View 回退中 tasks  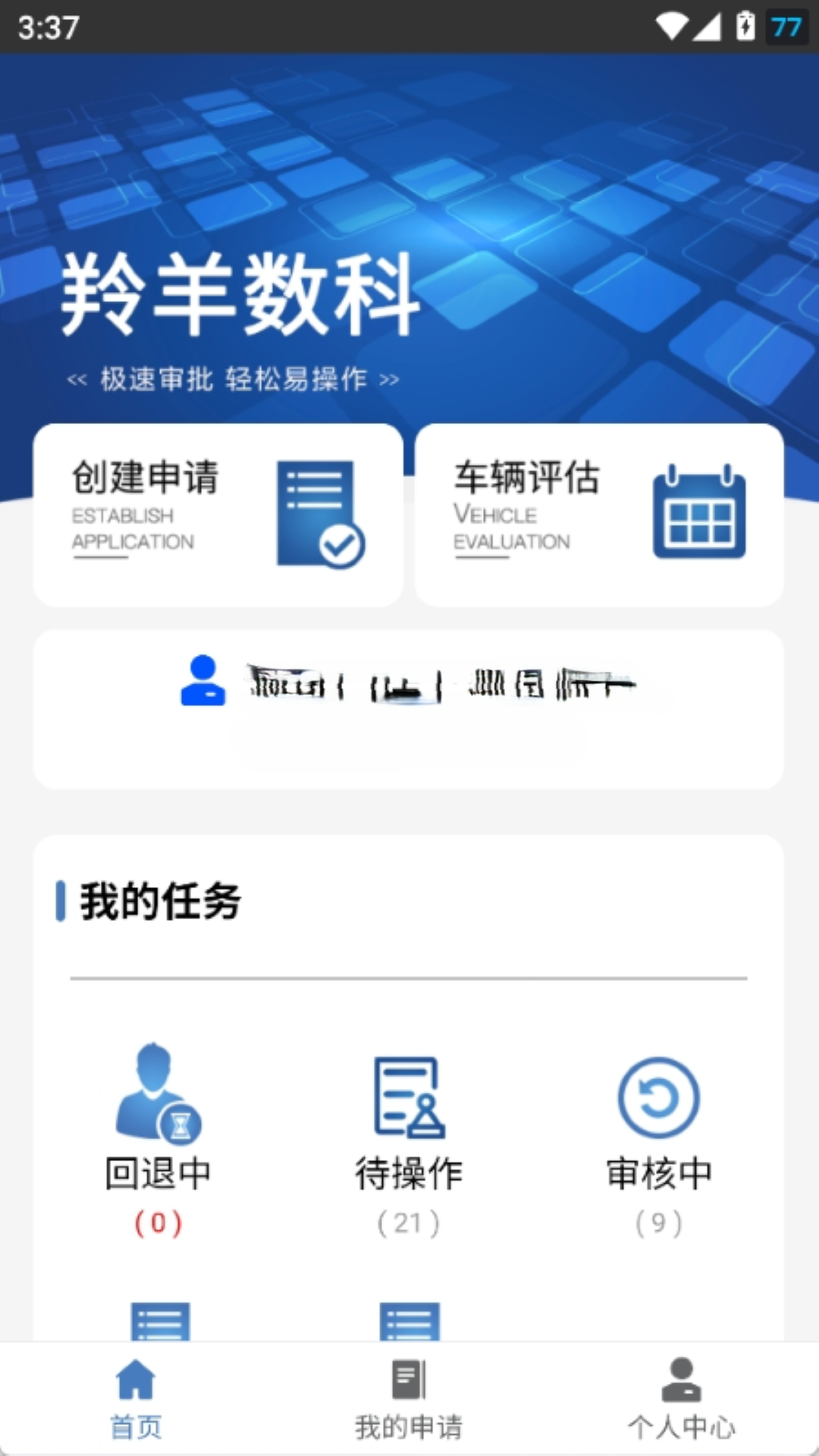tap(158, 1137)
